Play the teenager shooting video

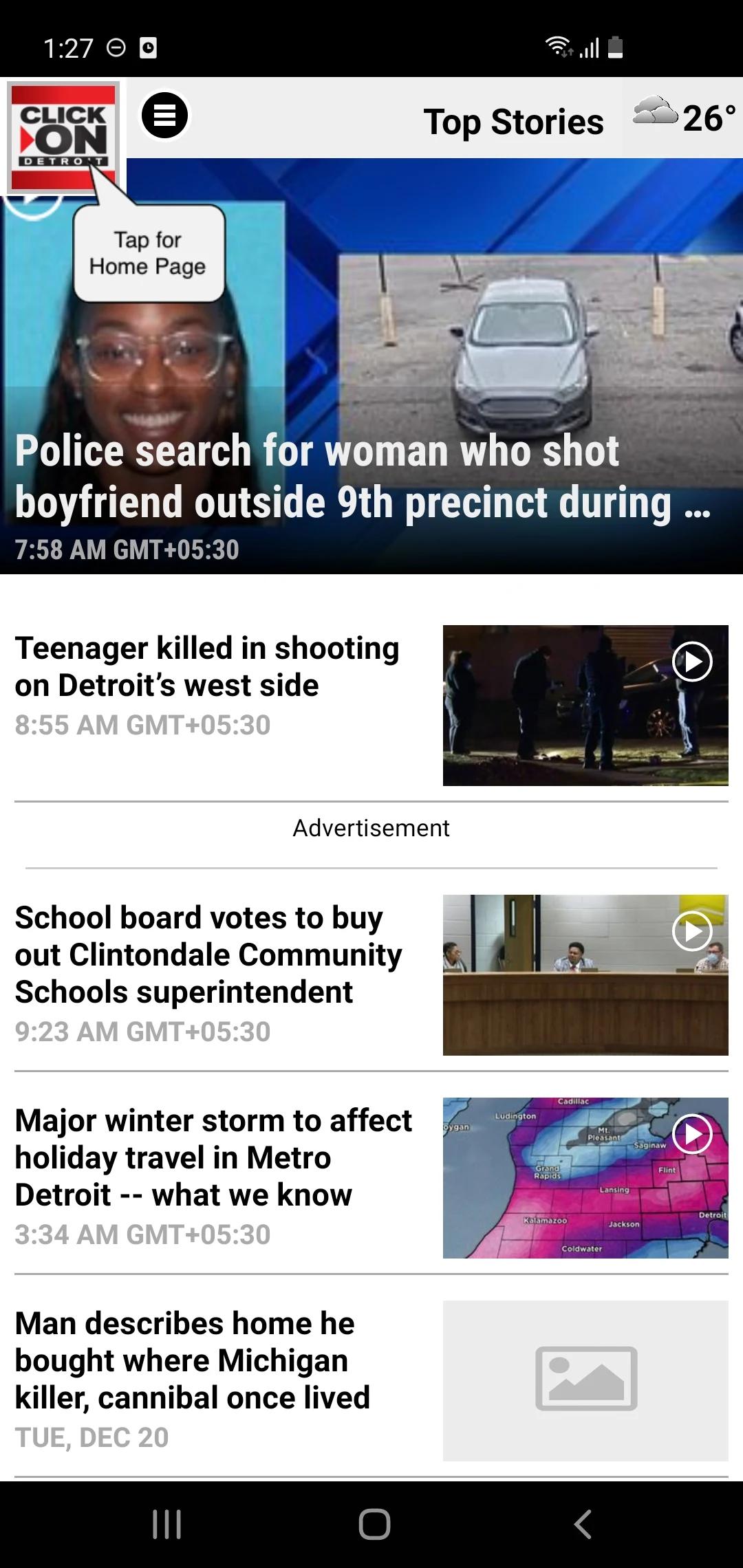(x=692, y=662)
